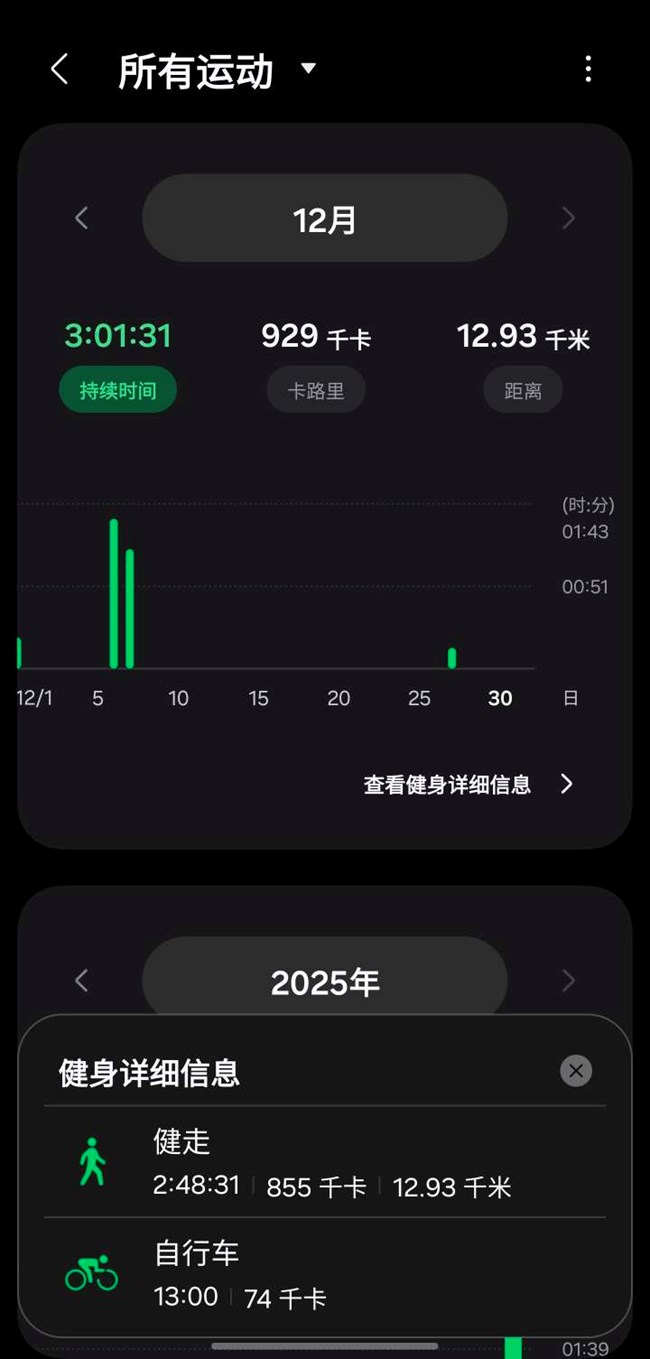Select the 持续时间 duration chip
650x1359 pixels.
tap(118, 391)
